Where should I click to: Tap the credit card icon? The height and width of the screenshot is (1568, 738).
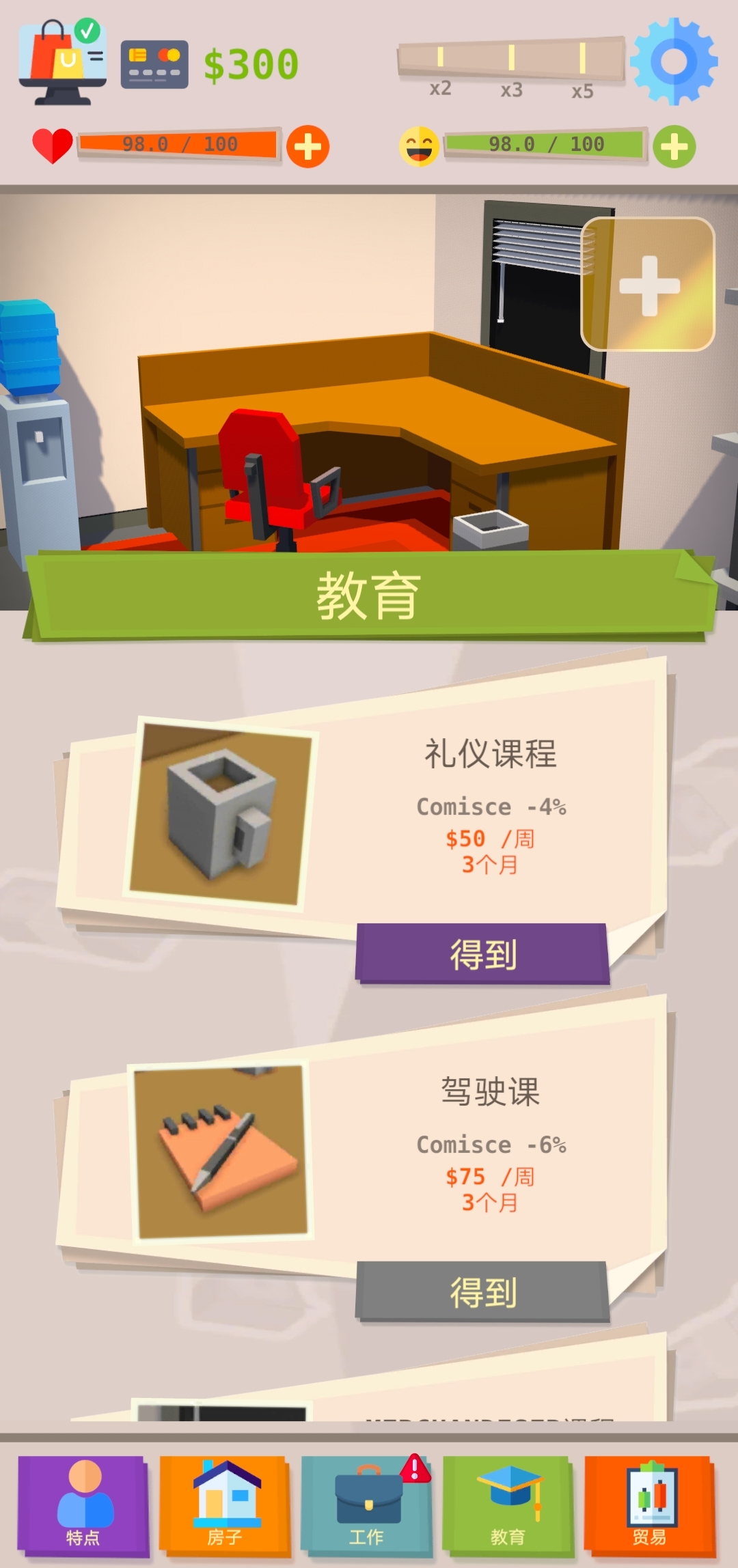coord(154,64)
